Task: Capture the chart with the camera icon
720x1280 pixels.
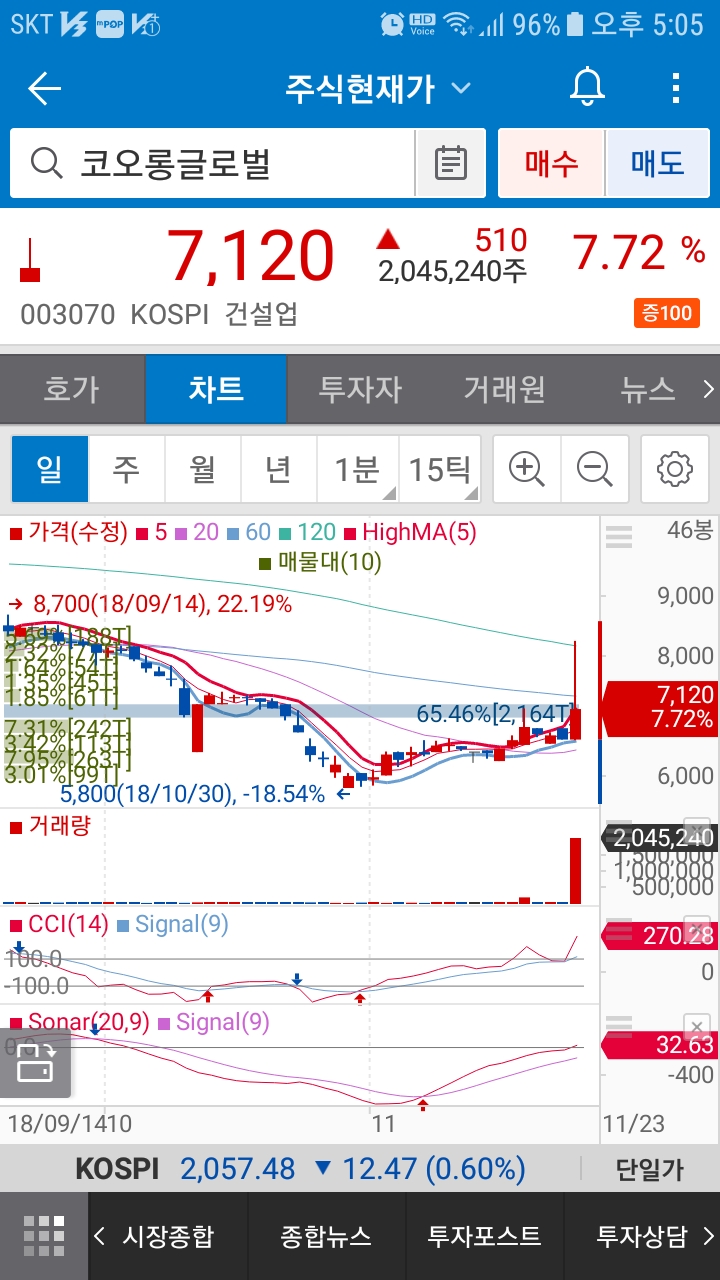Action: pos(37,1066)
